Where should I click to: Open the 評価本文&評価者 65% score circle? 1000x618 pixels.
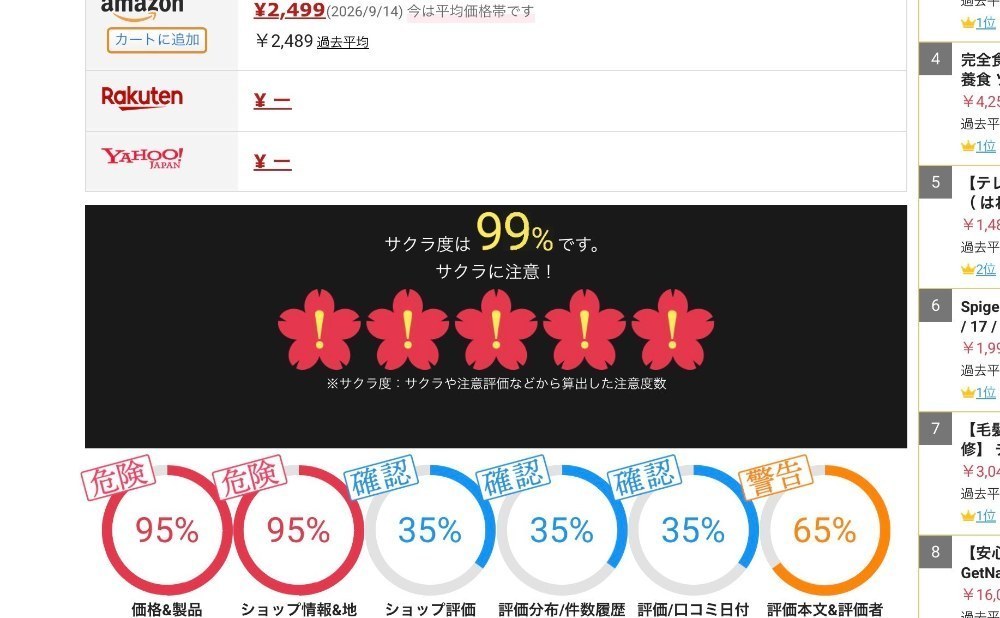coord(825,530)
